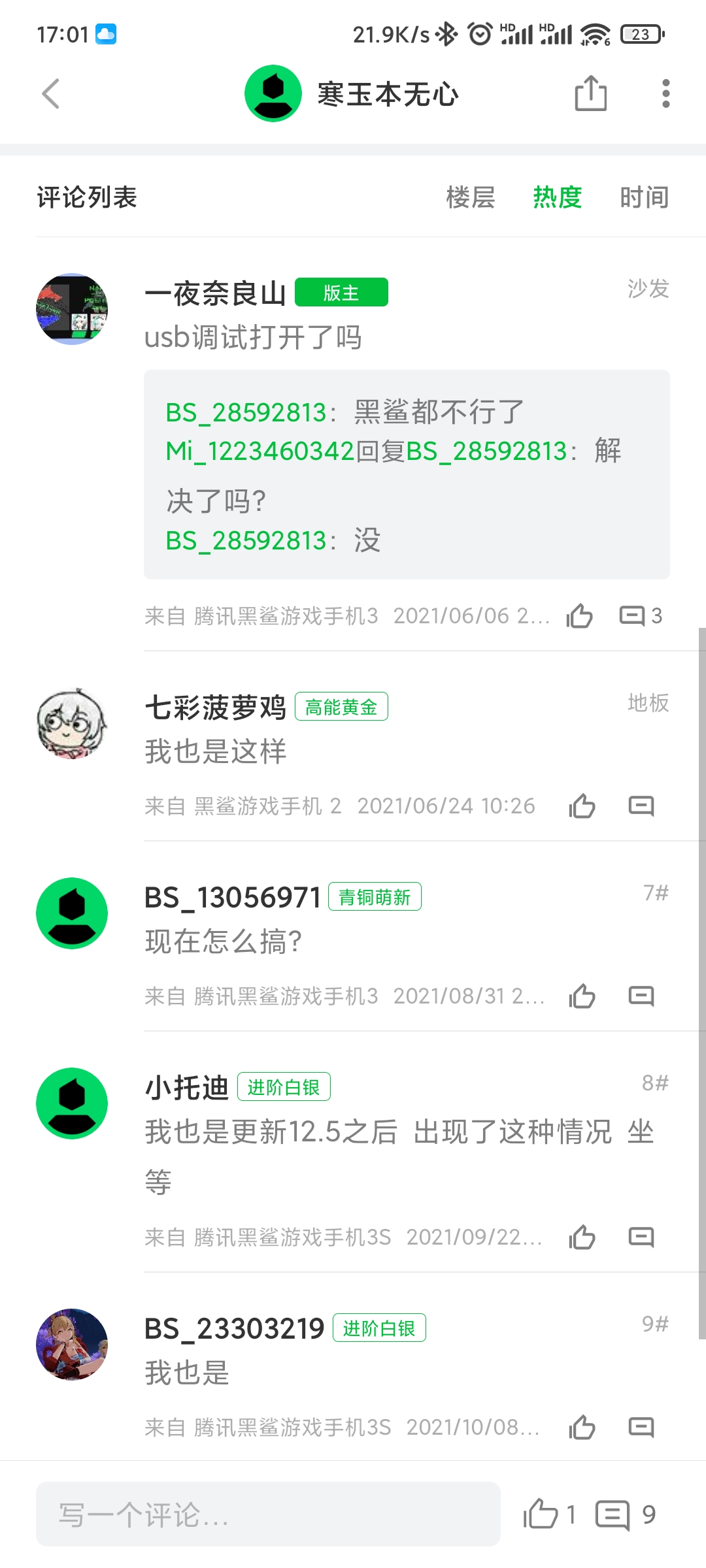Reply to 小托迪's comment
Screen dimensions: 706x1568
(x=641, y=1237)
